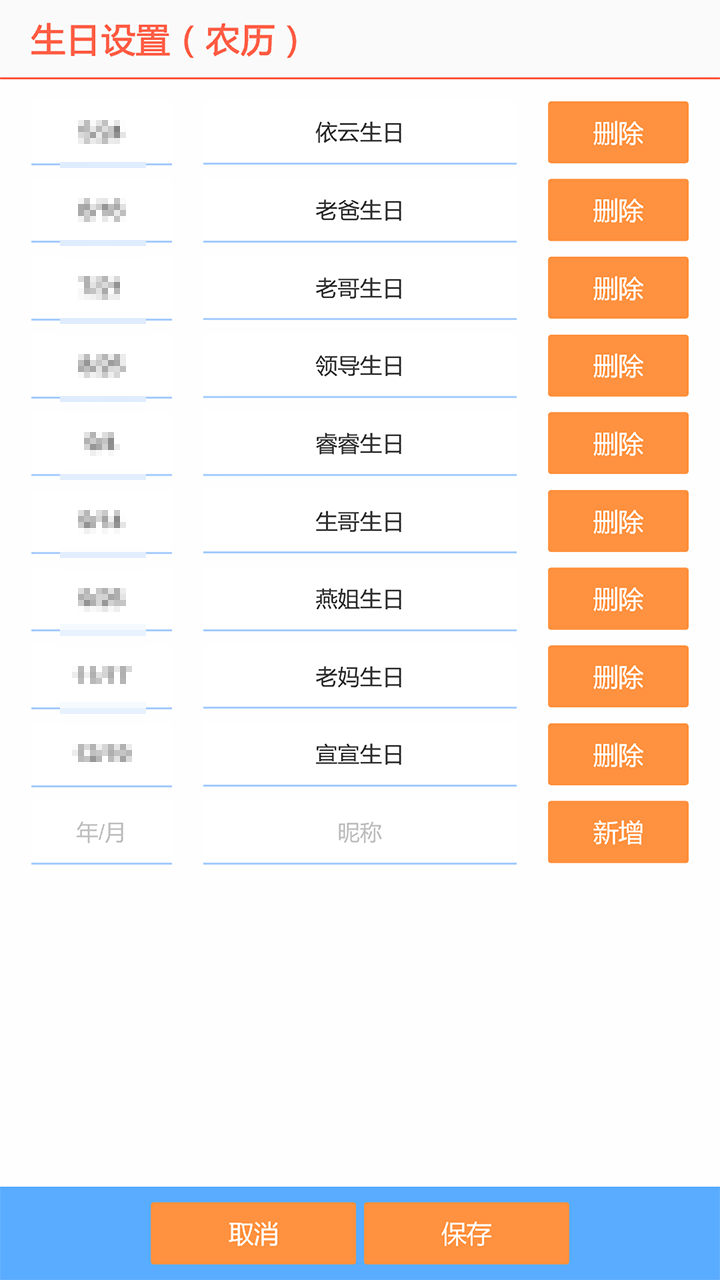Focus the 年/月 date field
The image size is (720, 1280).
(x=101, y=832)
